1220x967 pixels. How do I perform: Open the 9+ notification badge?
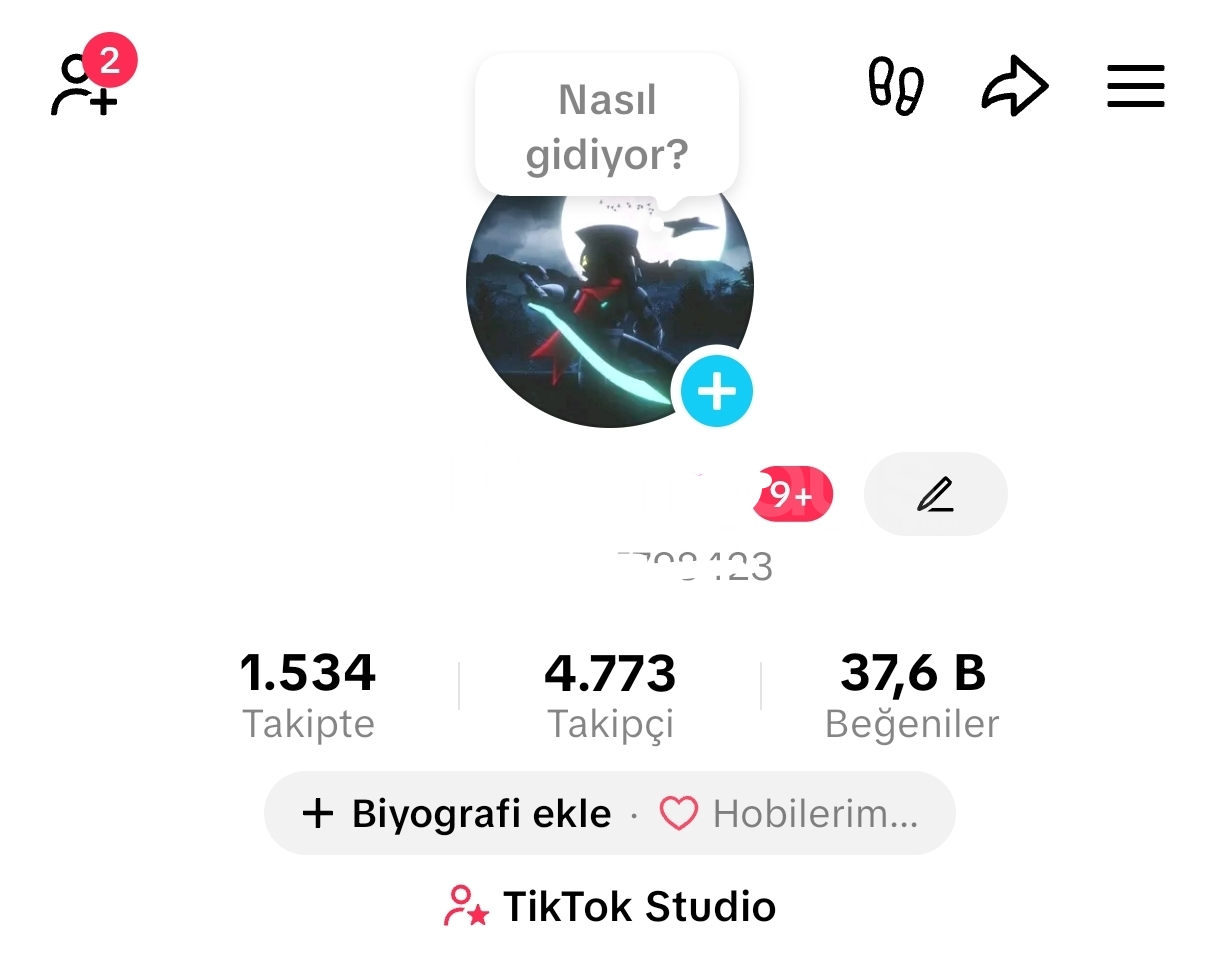(x=792, y=494)
